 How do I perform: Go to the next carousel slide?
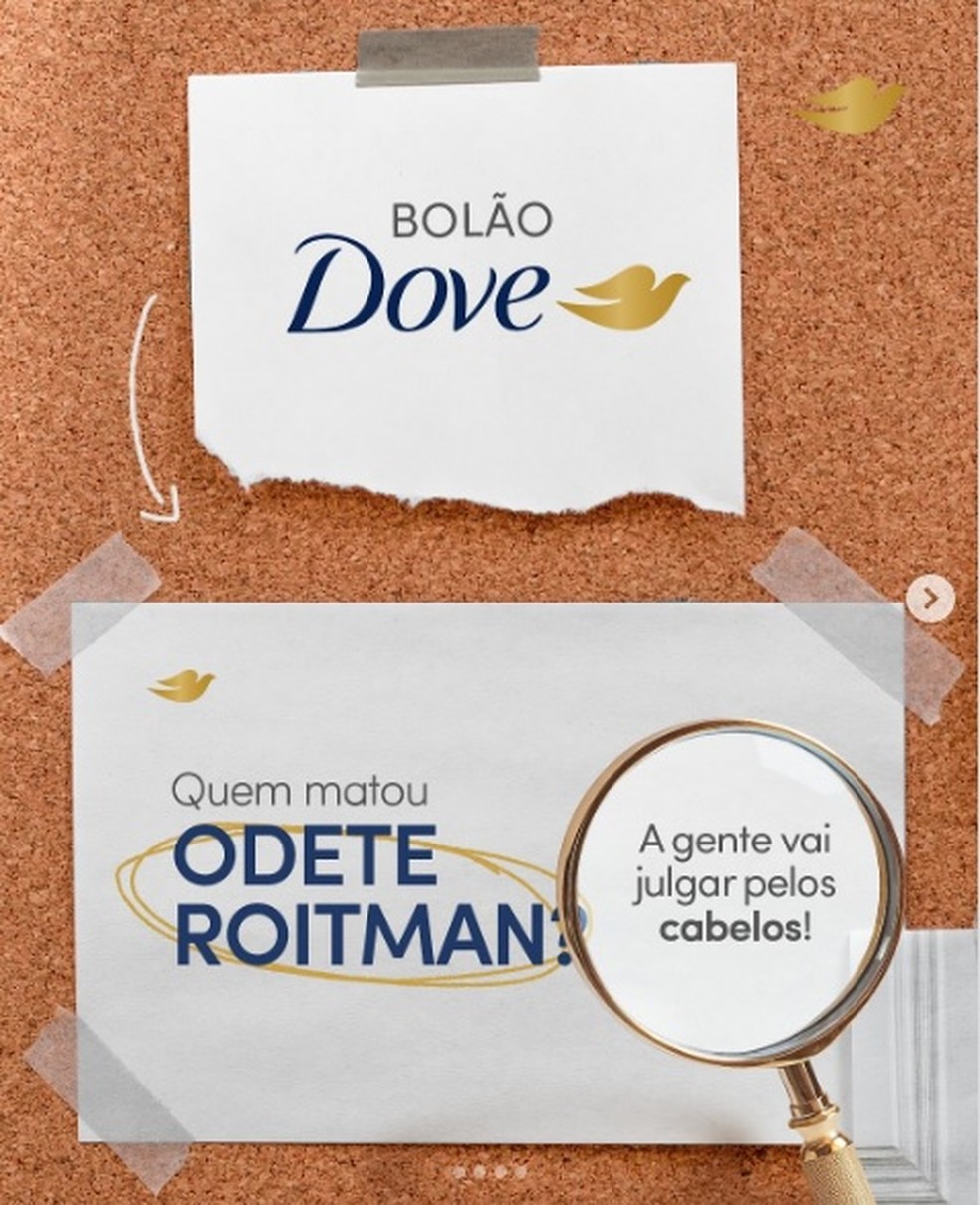pos(931,599)
